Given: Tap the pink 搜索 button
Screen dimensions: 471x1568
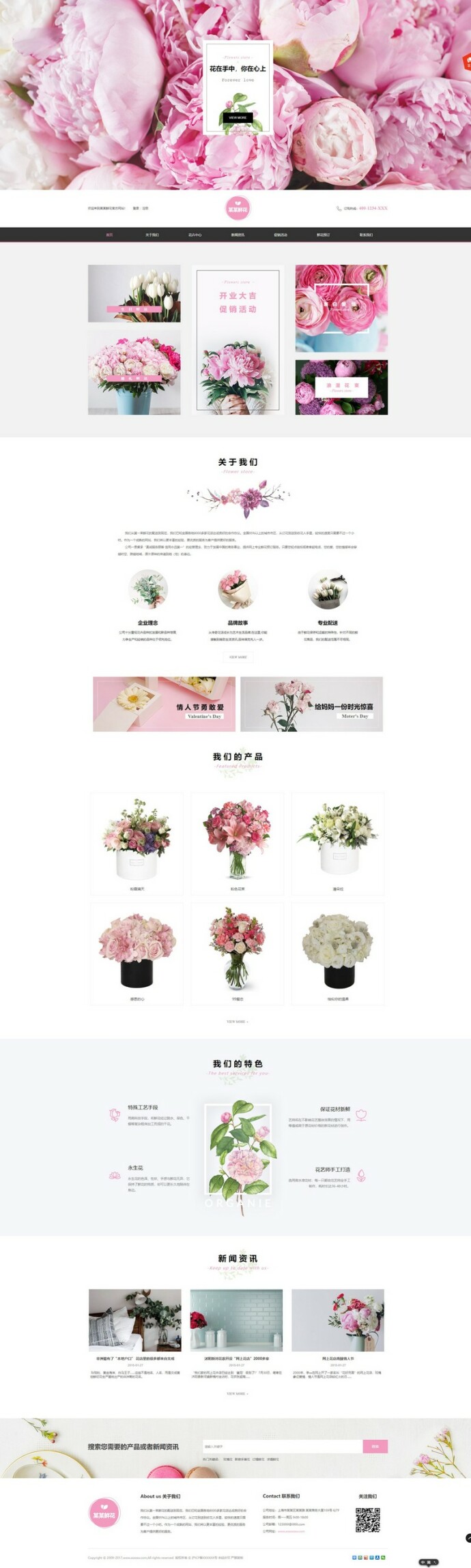Looking at the screenshot, I should (375, 1446).
